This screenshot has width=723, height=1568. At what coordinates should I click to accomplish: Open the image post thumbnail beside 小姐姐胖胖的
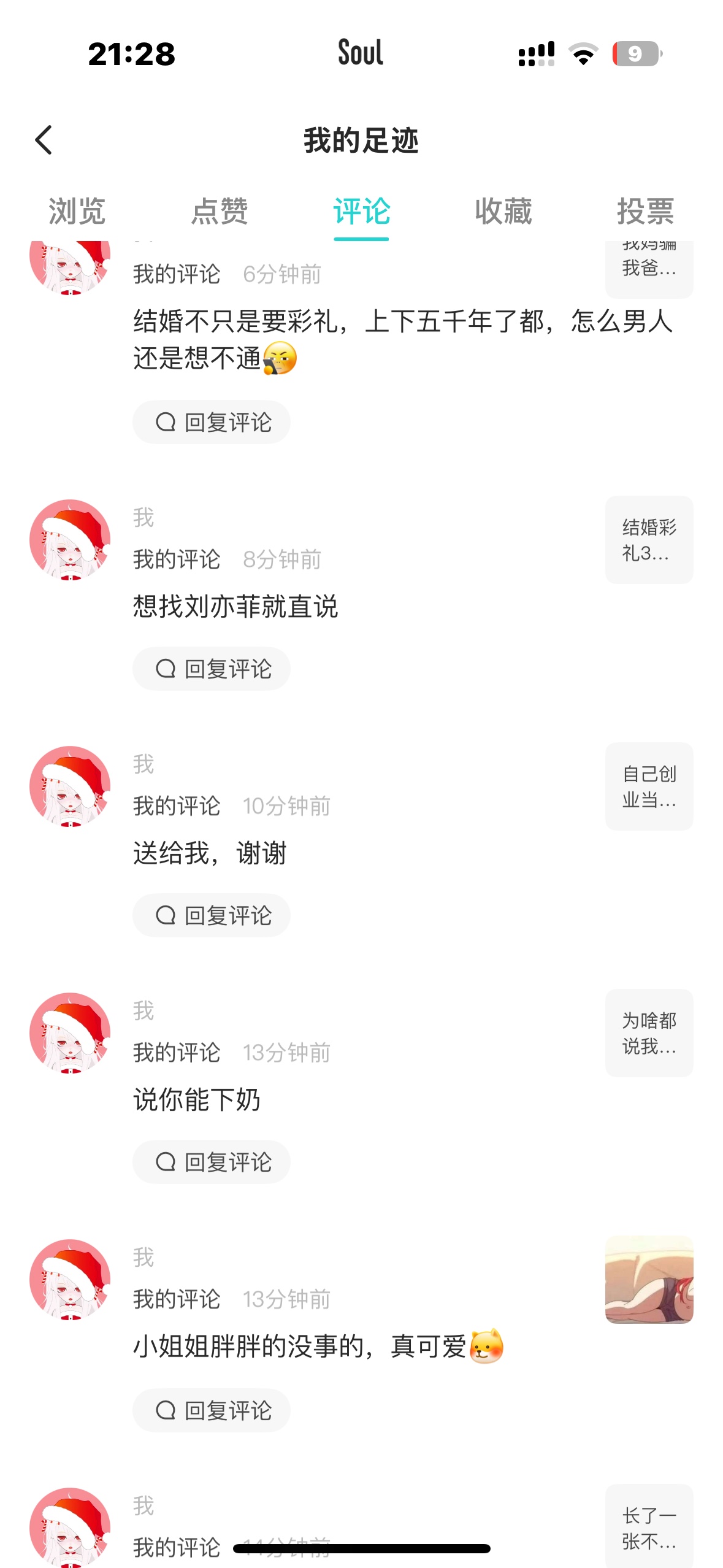tap(649, 1280)
